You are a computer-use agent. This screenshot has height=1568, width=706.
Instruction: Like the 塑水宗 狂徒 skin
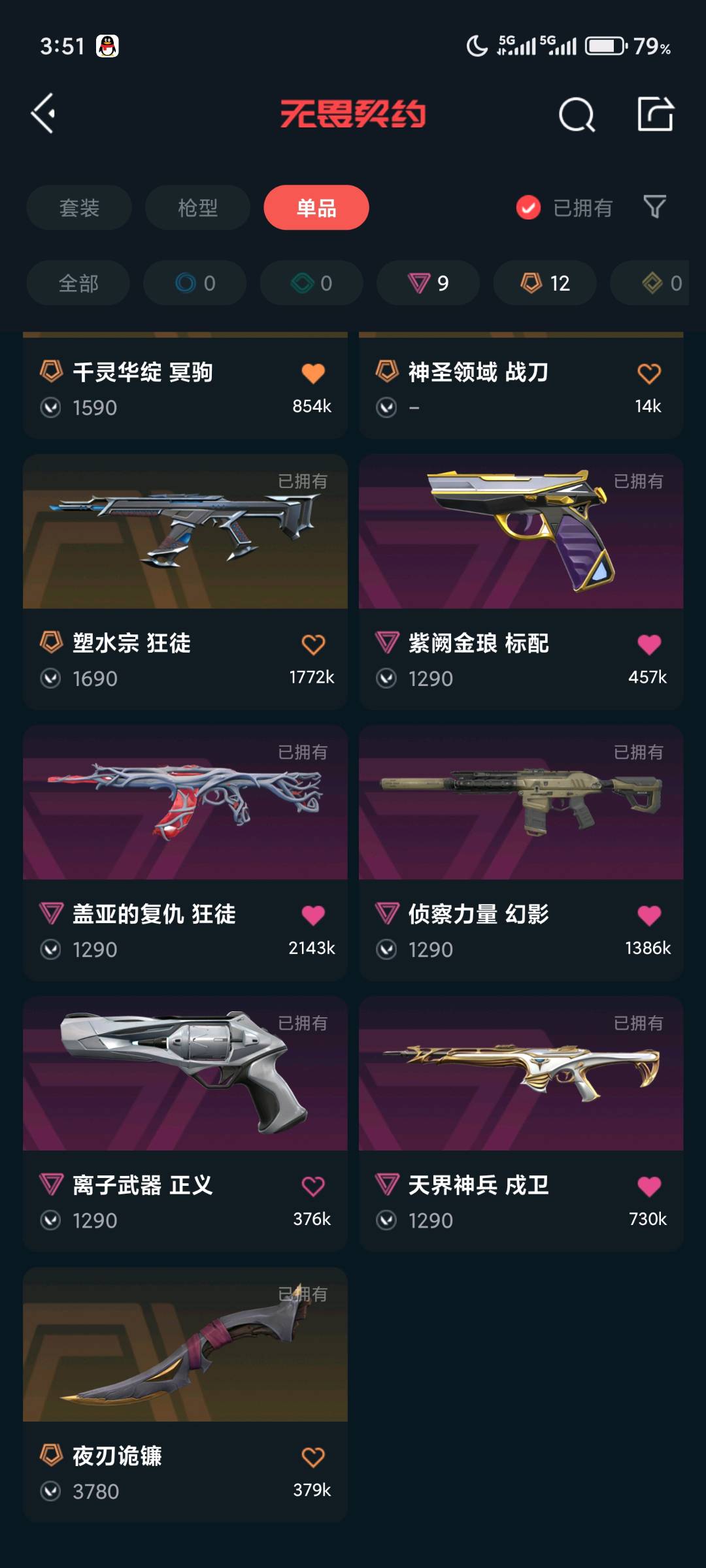(313, 645)
